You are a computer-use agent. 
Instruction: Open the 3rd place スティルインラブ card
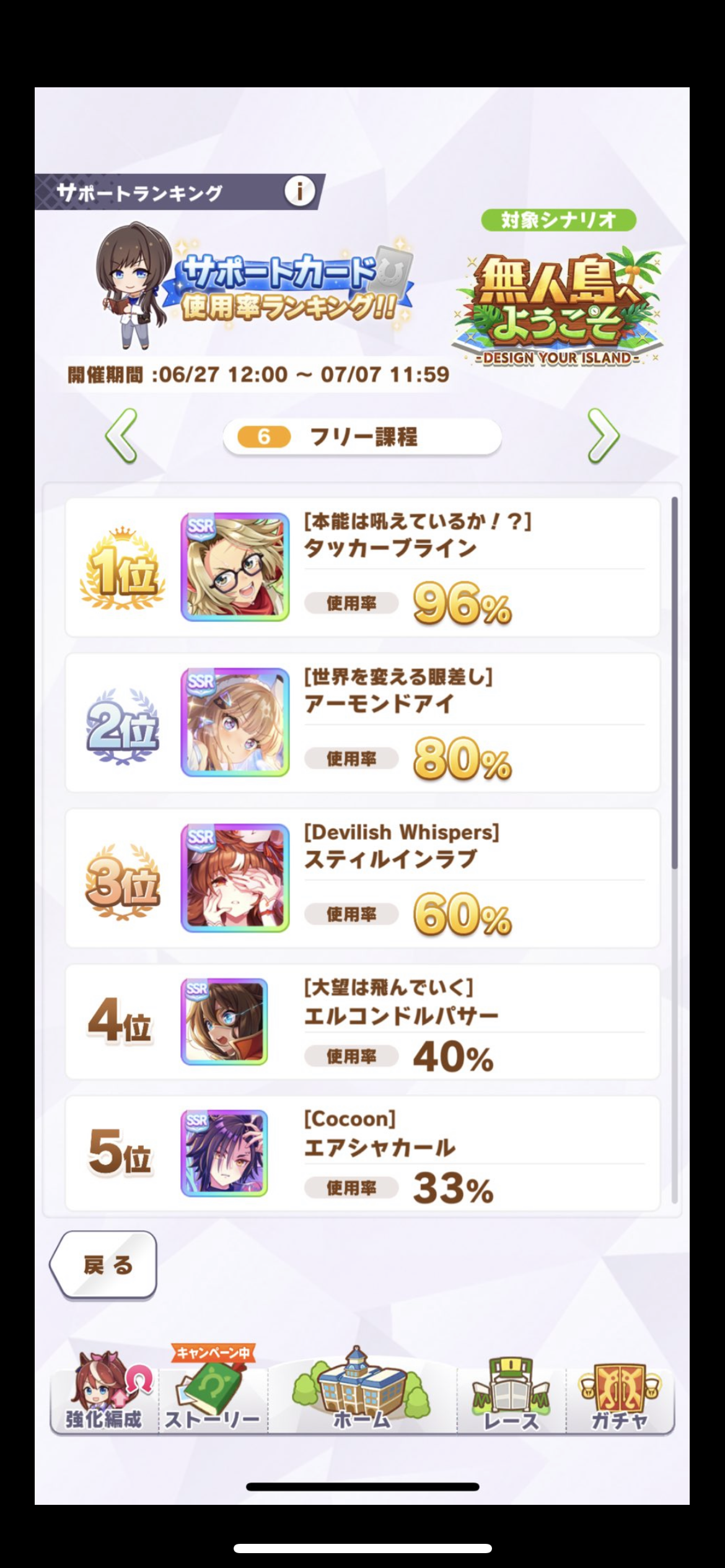pyautogui.click(x=362, y=878)
